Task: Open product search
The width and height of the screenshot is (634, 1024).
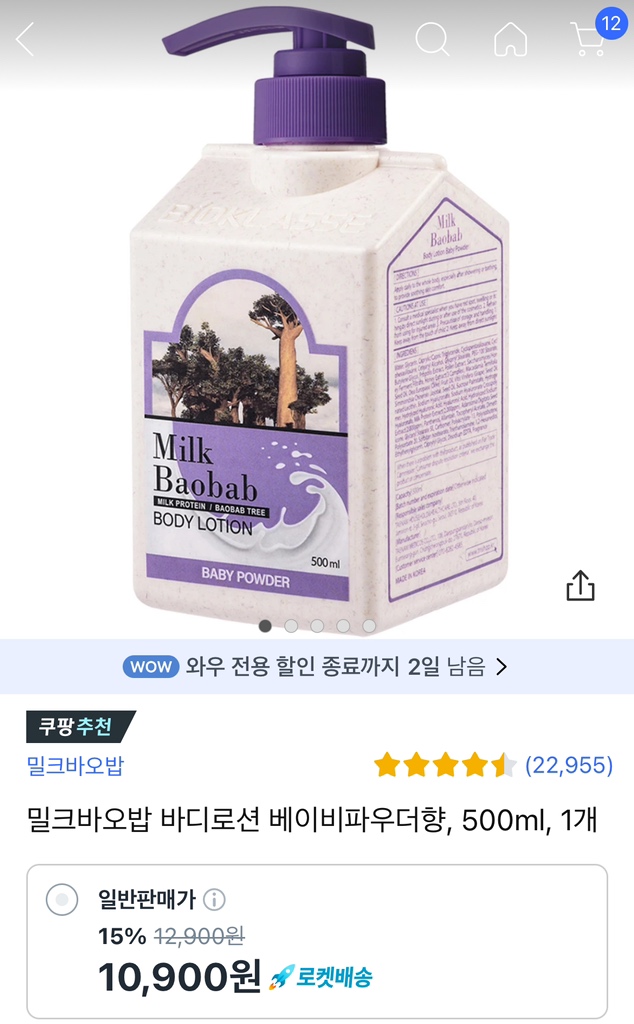Action: point(432,40)
